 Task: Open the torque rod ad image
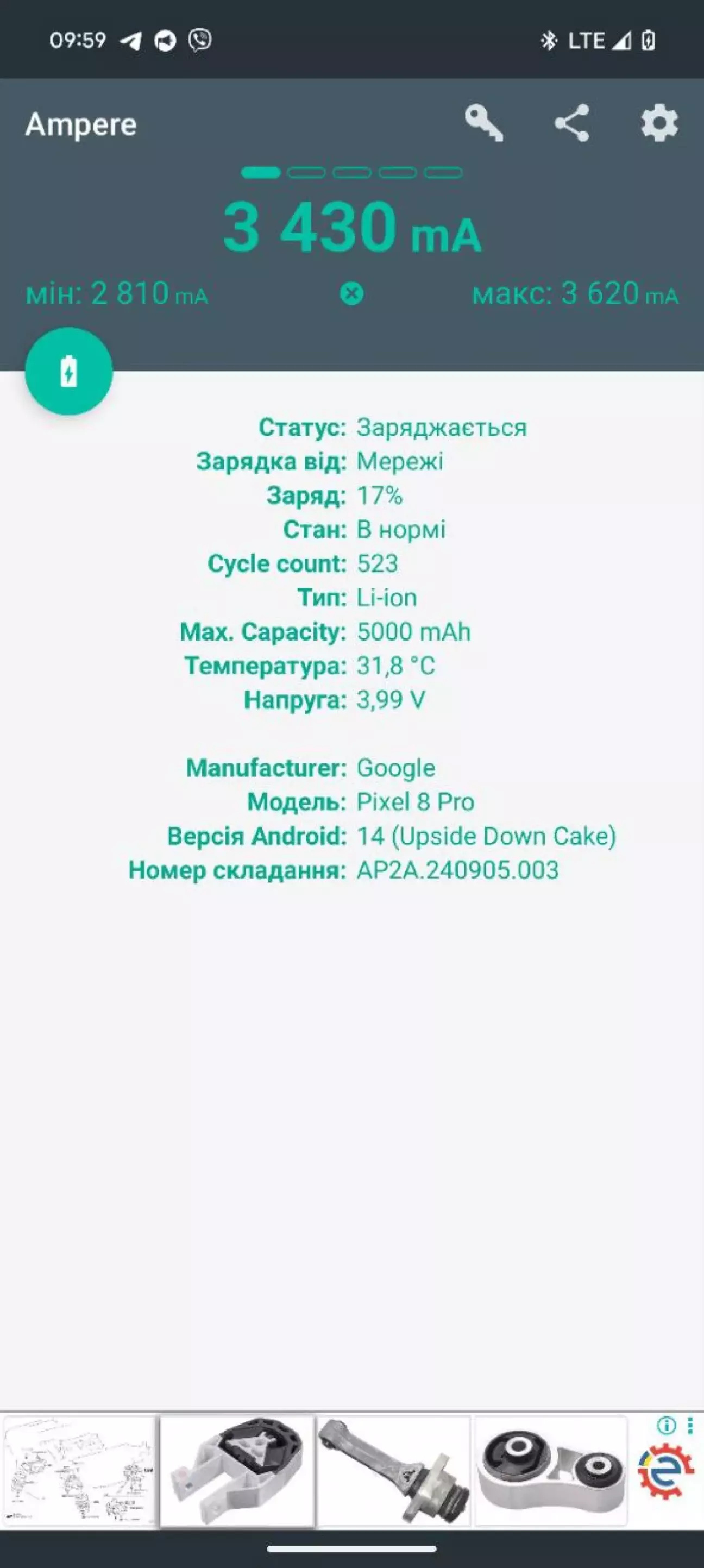click(394, 1471)
